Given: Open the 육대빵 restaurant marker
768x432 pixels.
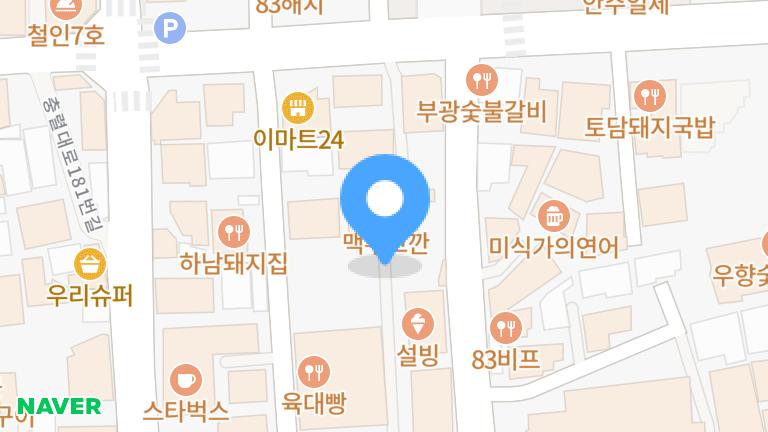Looking at the screenshot, I should (x=315, y=372).
